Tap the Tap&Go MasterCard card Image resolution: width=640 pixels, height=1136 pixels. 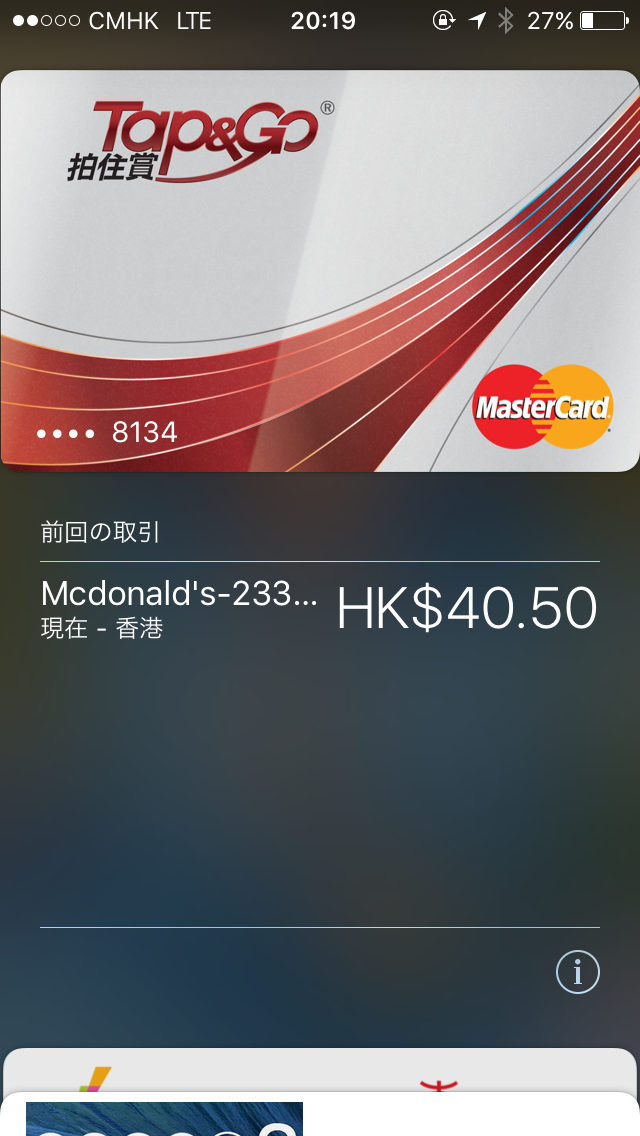pos(320,271)
